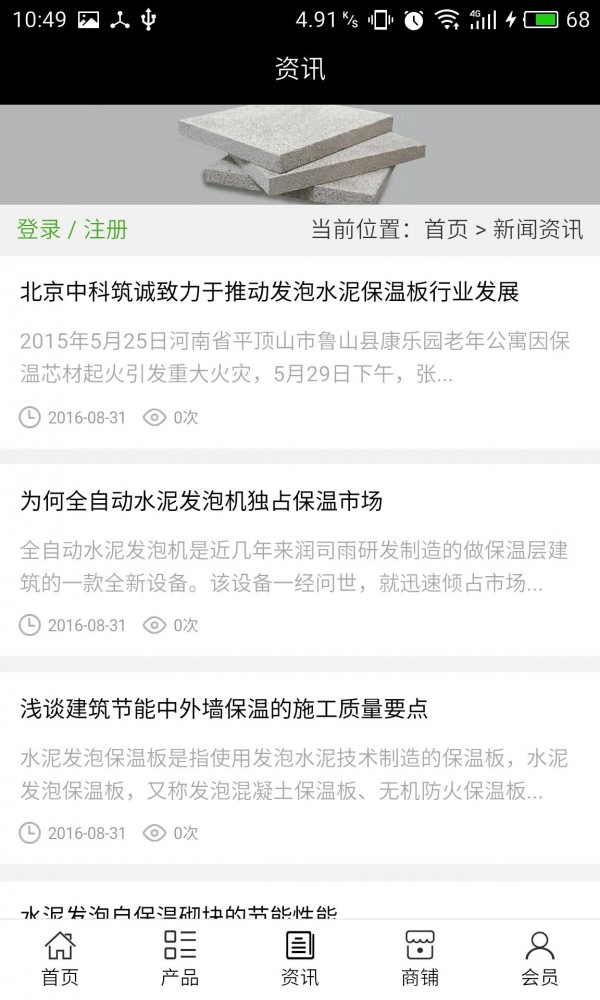The height and width of the screenshot is (1000, 600).
Task: Open article 浅谈建筑节能中外墙保温的施工质量要点
Action: 224,709
